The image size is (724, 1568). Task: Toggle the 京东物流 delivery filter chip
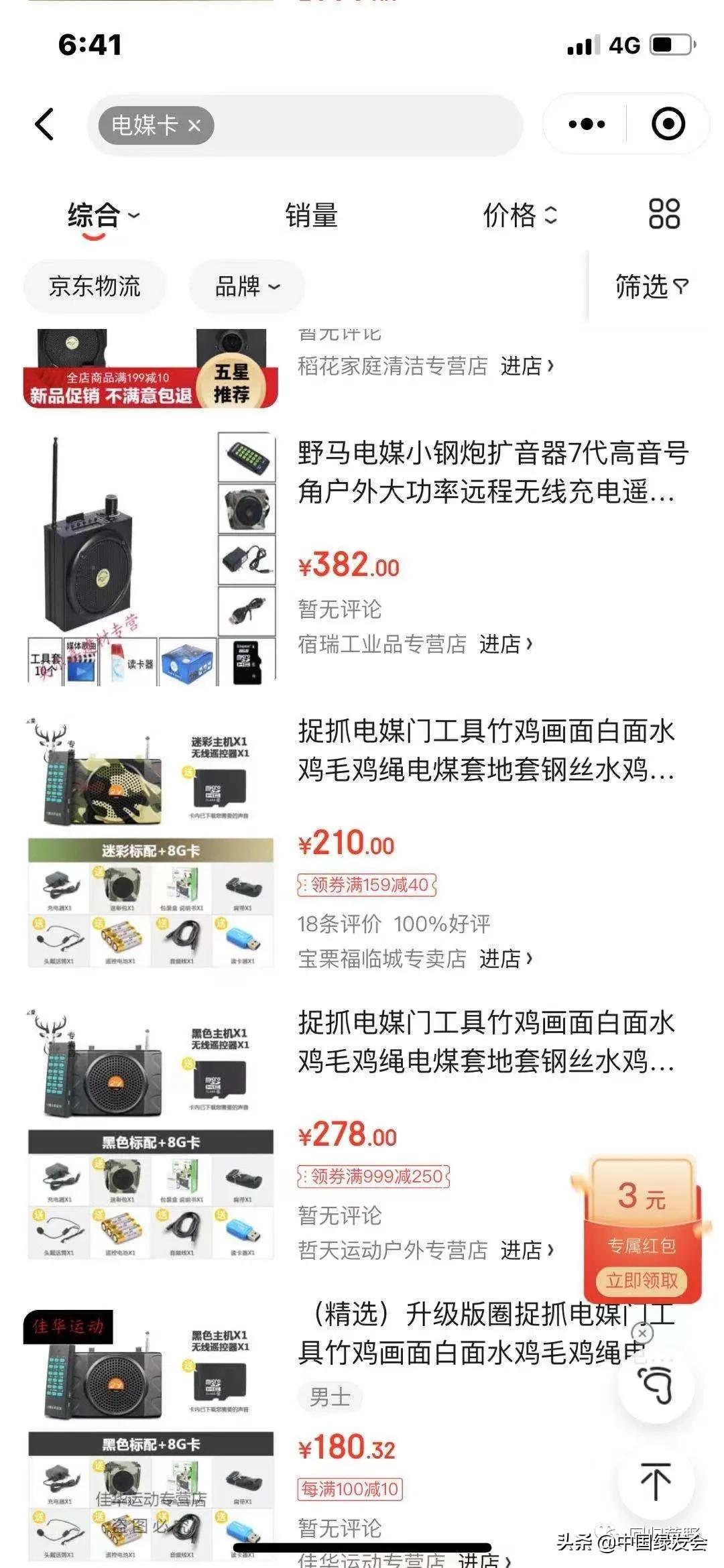tap(95, 286)
